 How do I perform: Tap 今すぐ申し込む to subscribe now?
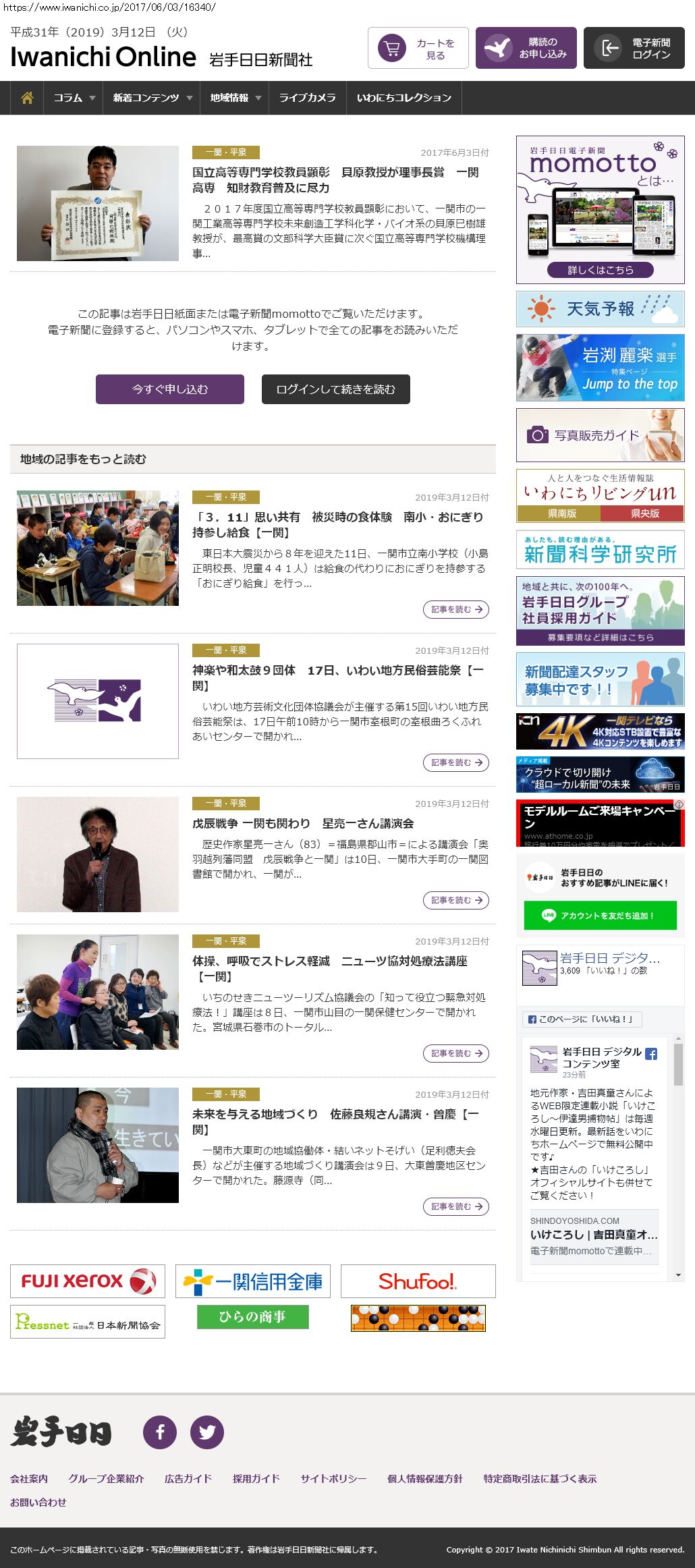point(170,389)
